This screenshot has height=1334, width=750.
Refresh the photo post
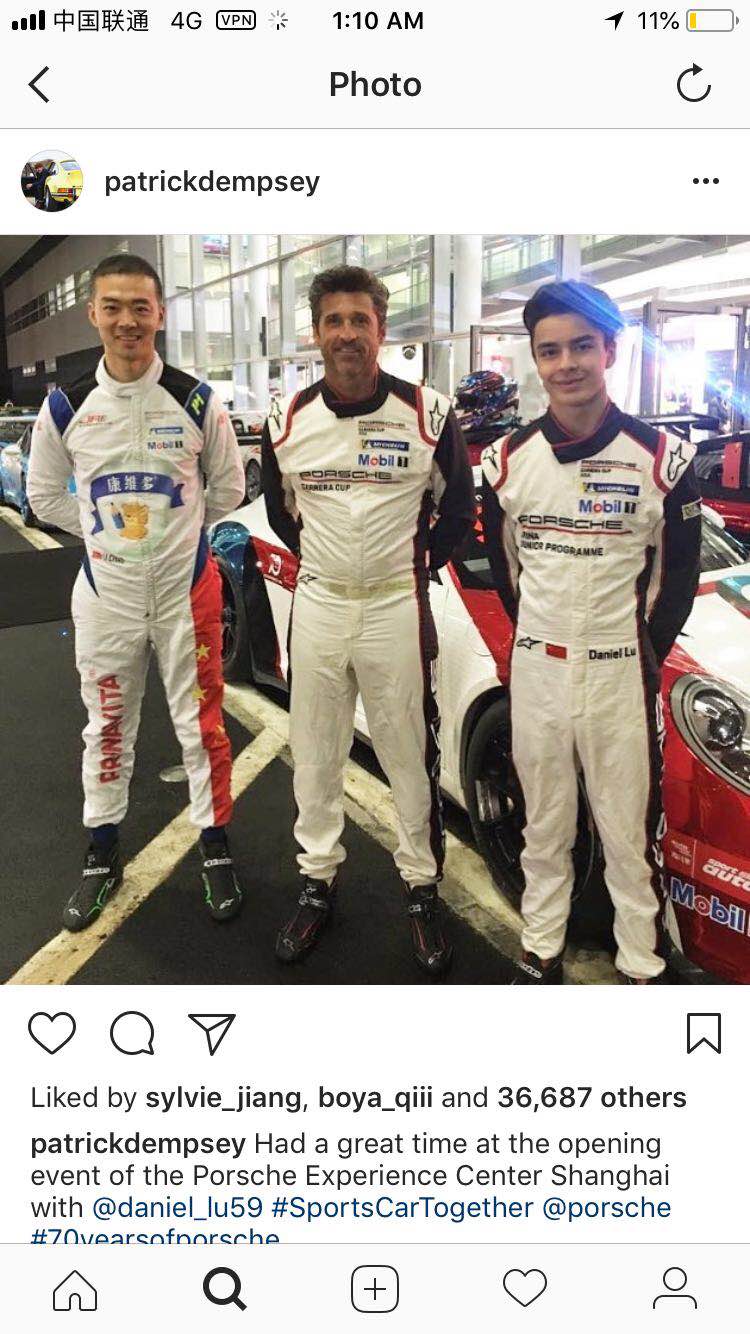coord(693,85)
